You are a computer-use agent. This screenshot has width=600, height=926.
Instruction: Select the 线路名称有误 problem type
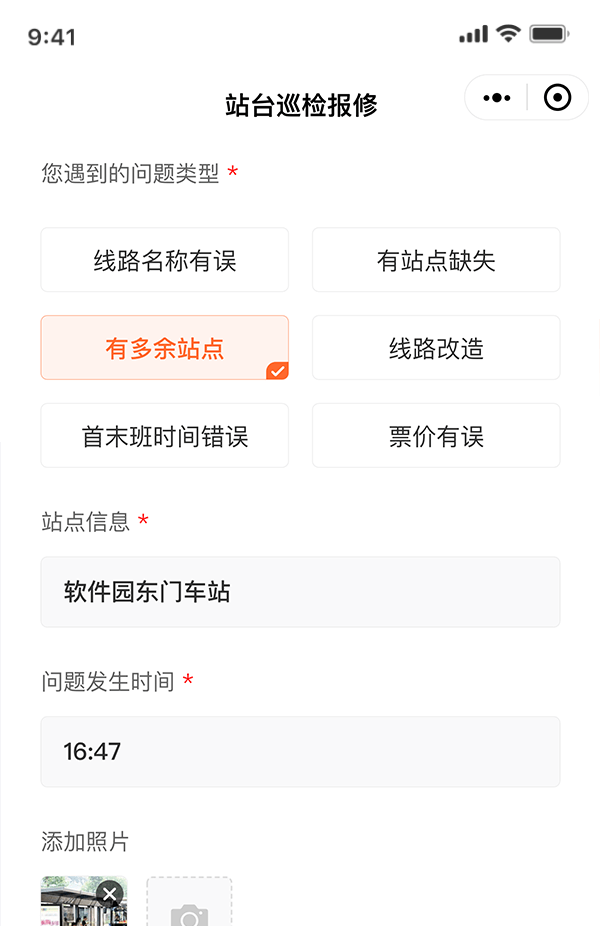(165, 260)
